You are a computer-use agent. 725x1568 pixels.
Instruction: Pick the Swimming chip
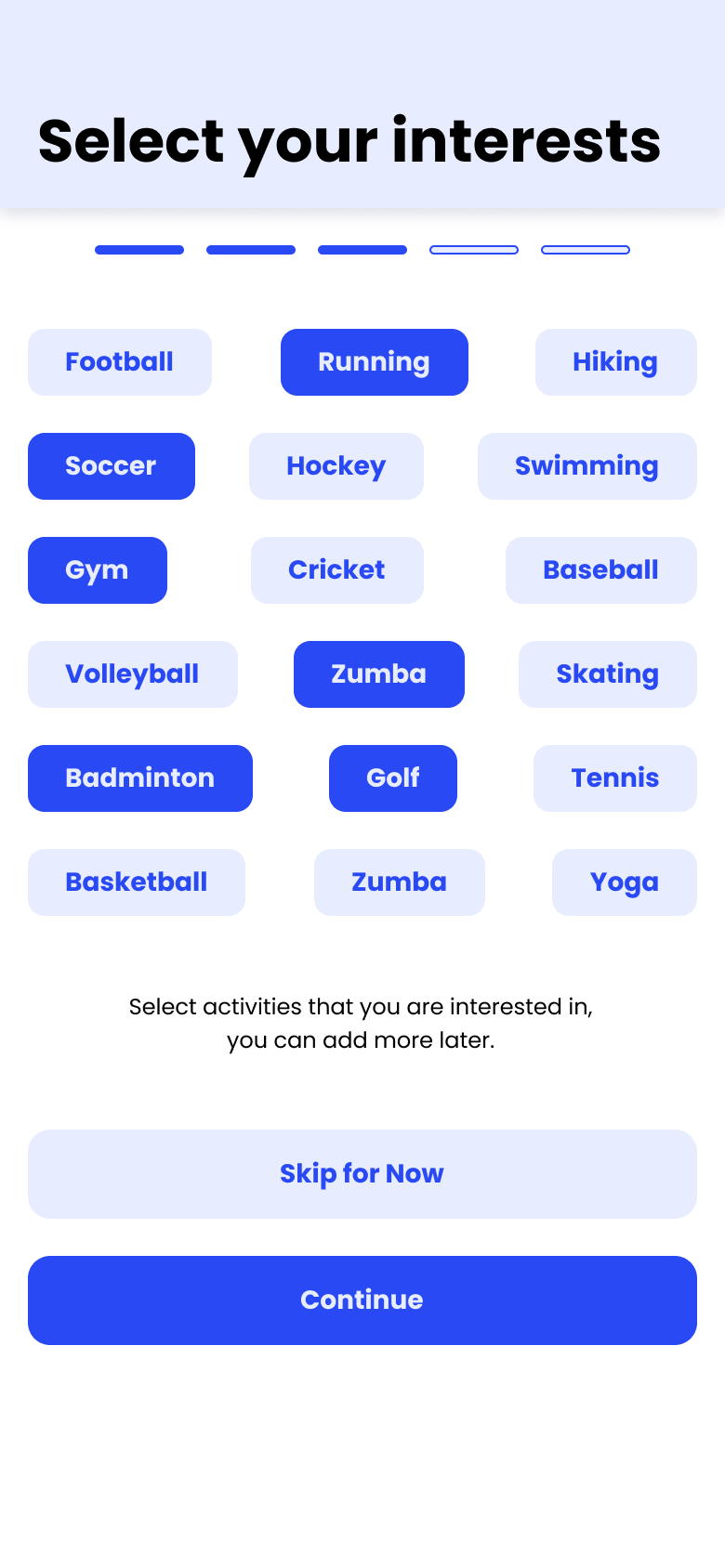click(x=587, y=466)
